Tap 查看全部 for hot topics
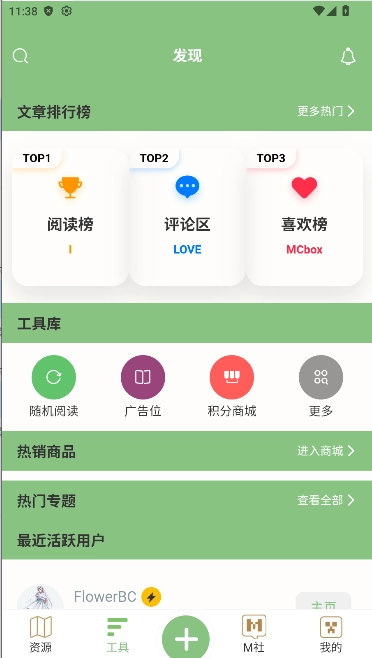The height and width of the screenshot is (658, 372). point(326,500)
